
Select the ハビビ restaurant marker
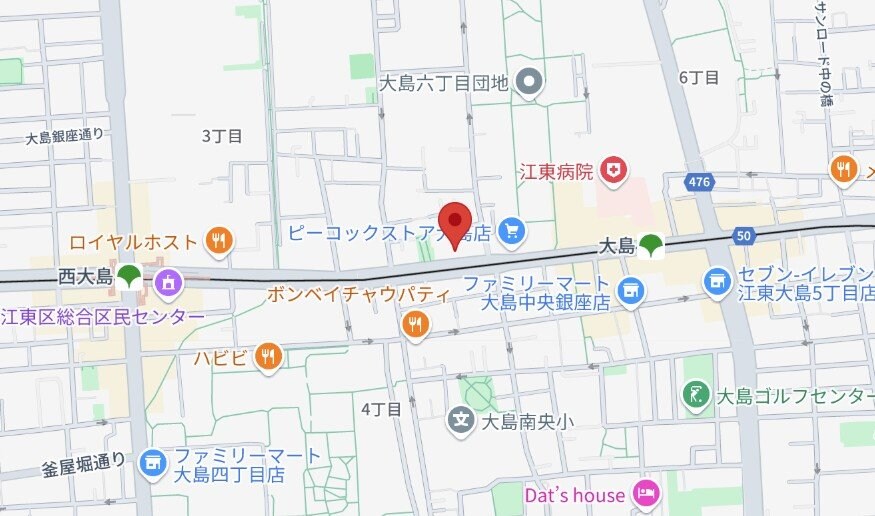pos(268,356)
